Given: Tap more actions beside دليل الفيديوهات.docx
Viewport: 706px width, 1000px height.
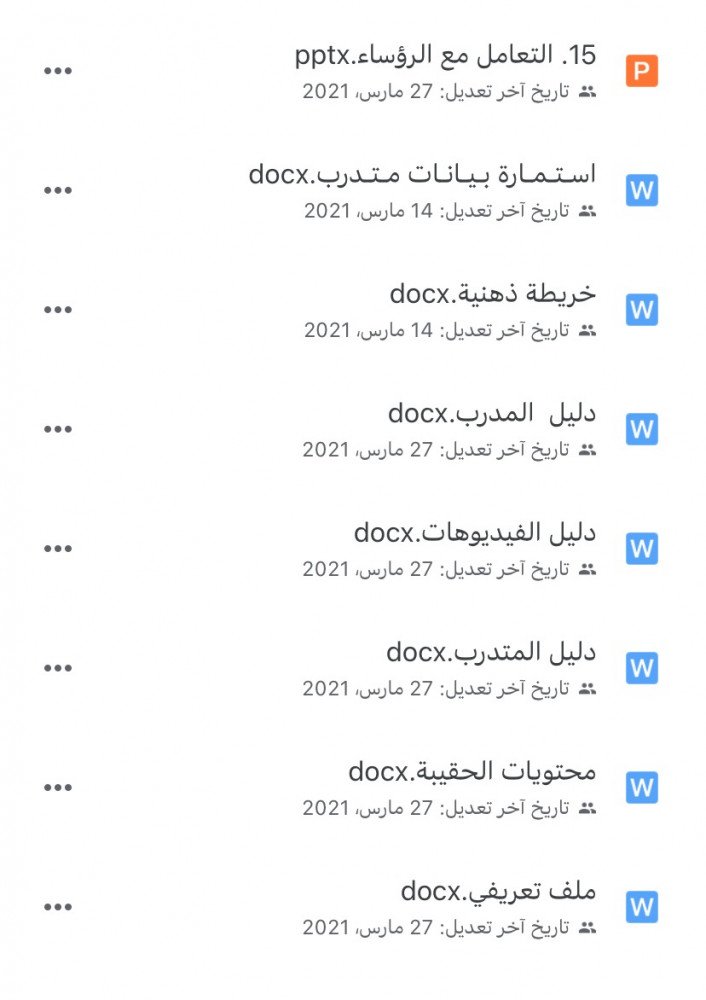Looking at the screenshot, I should [58, 549].
